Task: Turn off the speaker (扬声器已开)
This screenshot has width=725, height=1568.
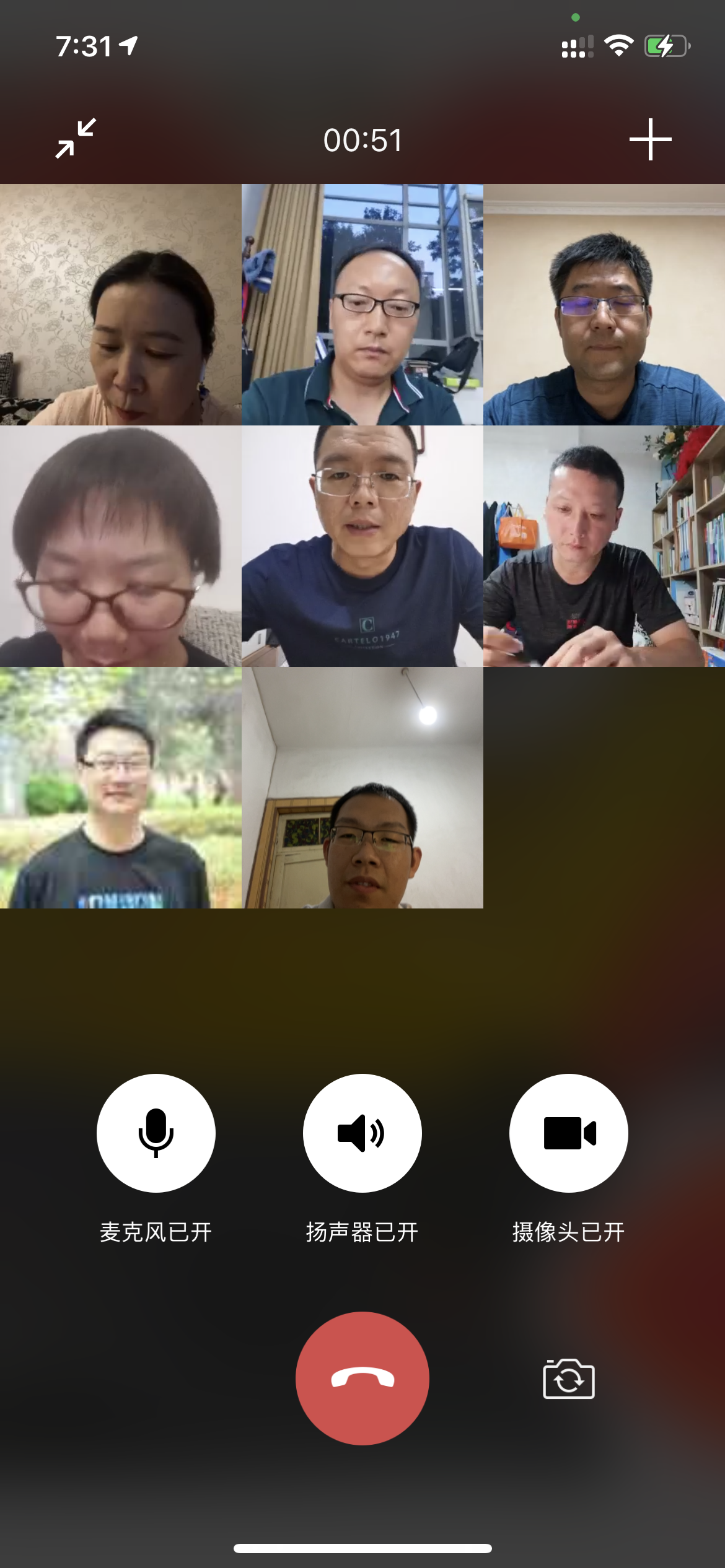Action: coord(362,1133)
